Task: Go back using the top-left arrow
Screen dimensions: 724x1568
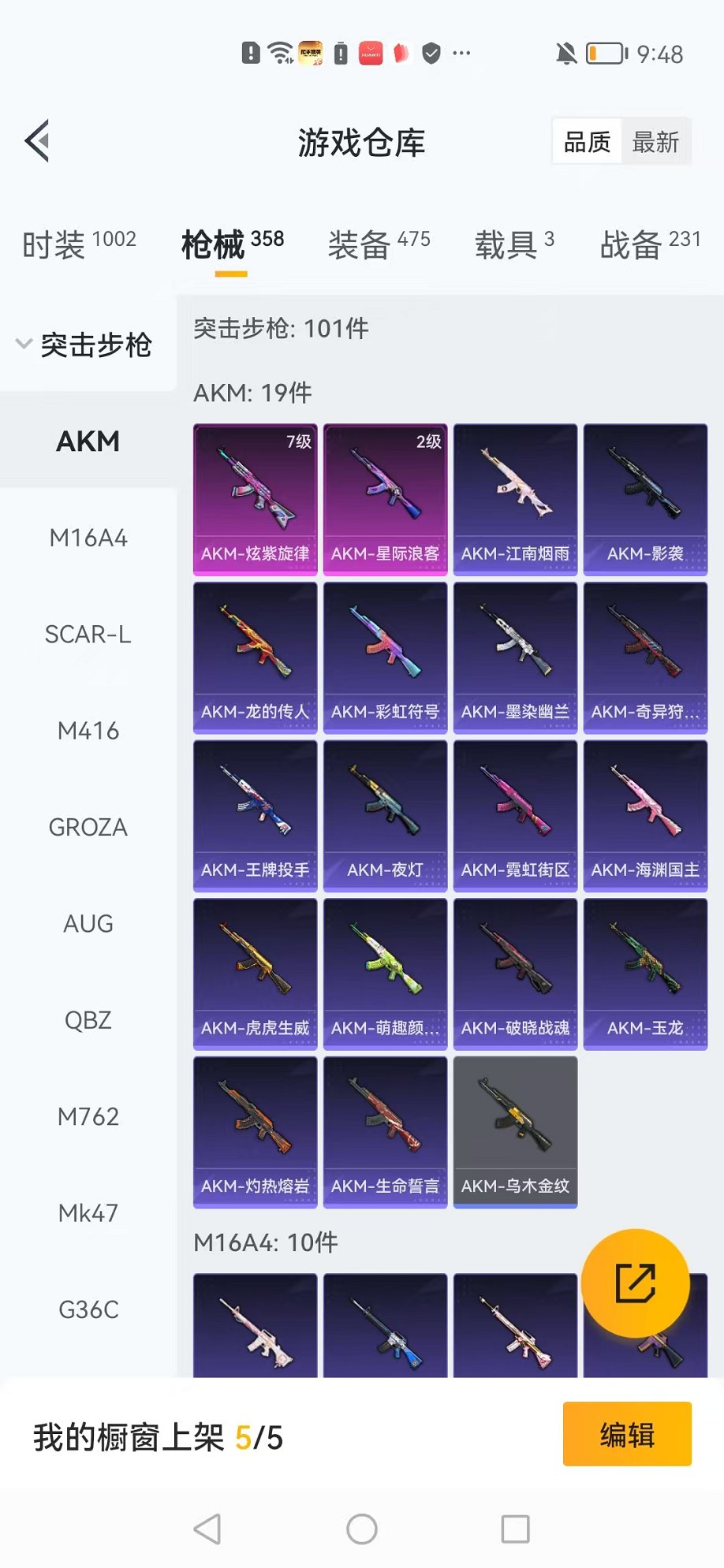Action: coord(37,141)
